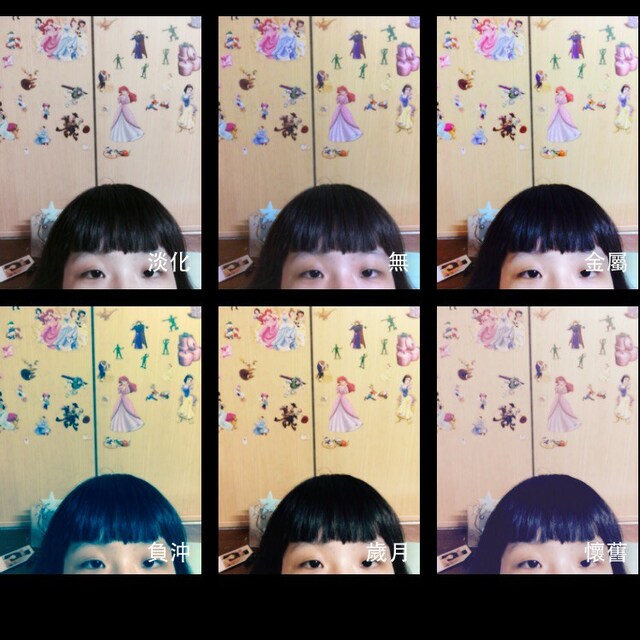This screenshot has height=640, width=640.
Task: Select the 歲月 filter
Action: coord(319,440)
